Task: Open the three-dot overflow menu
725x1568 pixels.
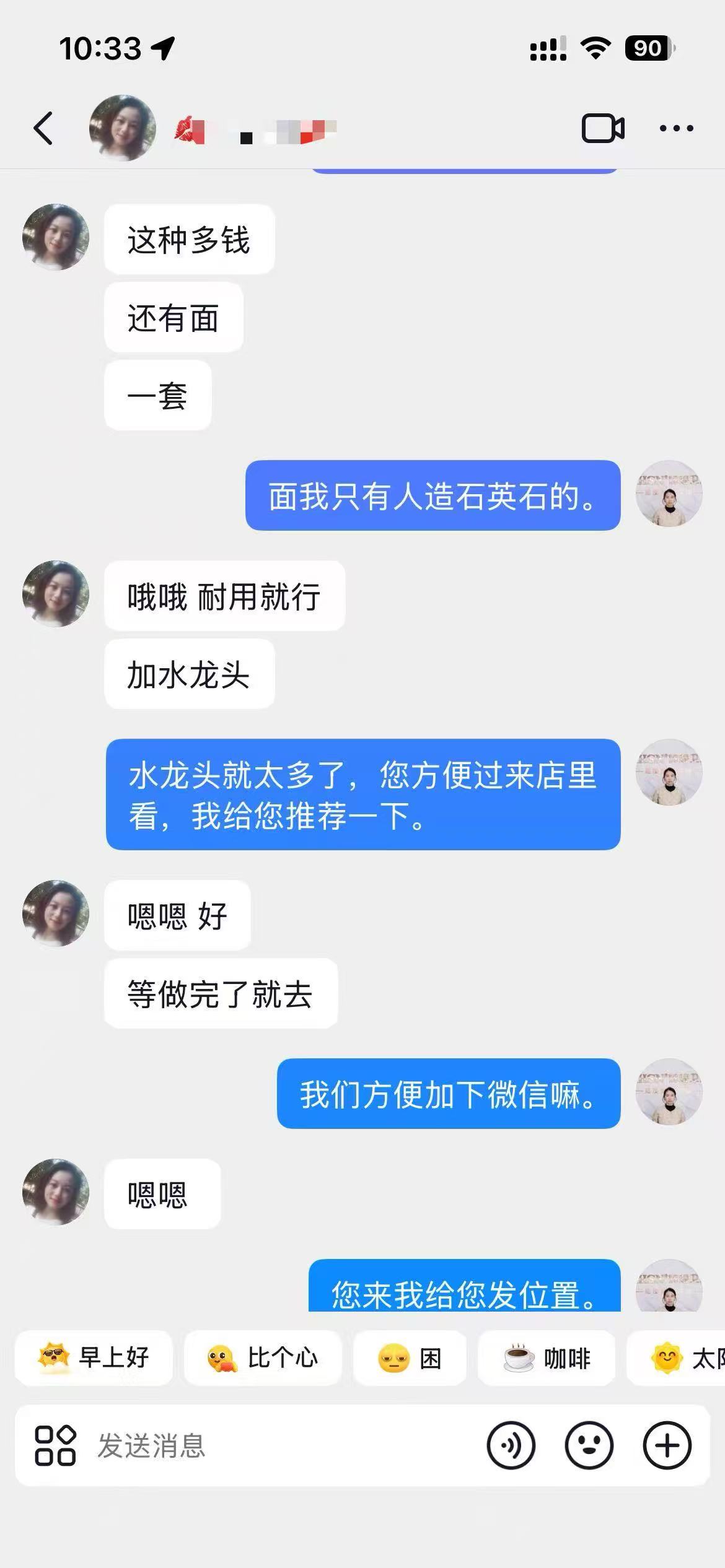Action: point(676,128)
